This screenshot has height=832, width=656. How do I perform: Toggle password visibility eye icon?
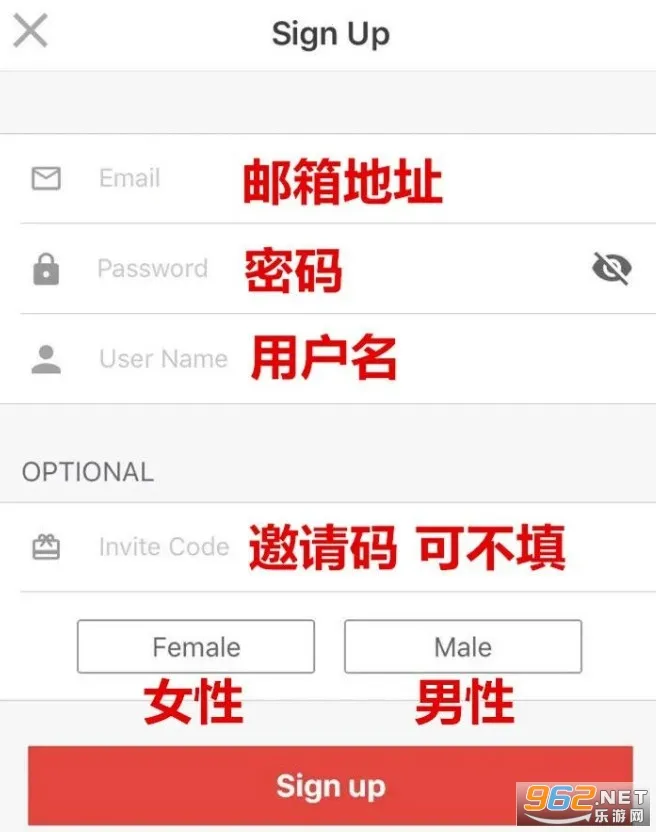[611, 268]
